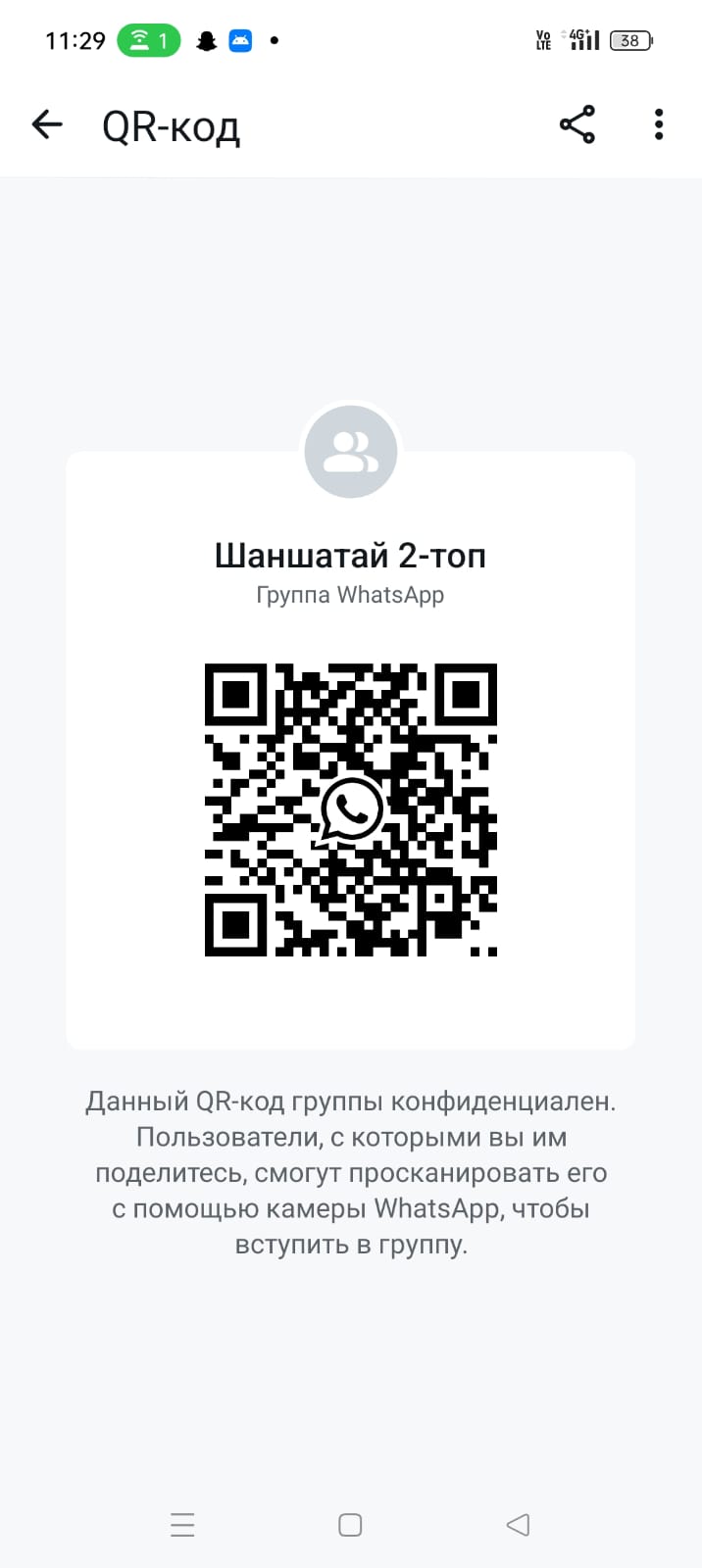Tap the system back button
The height and width of the screenshot is (1568, 702).
pos(518,1525)
